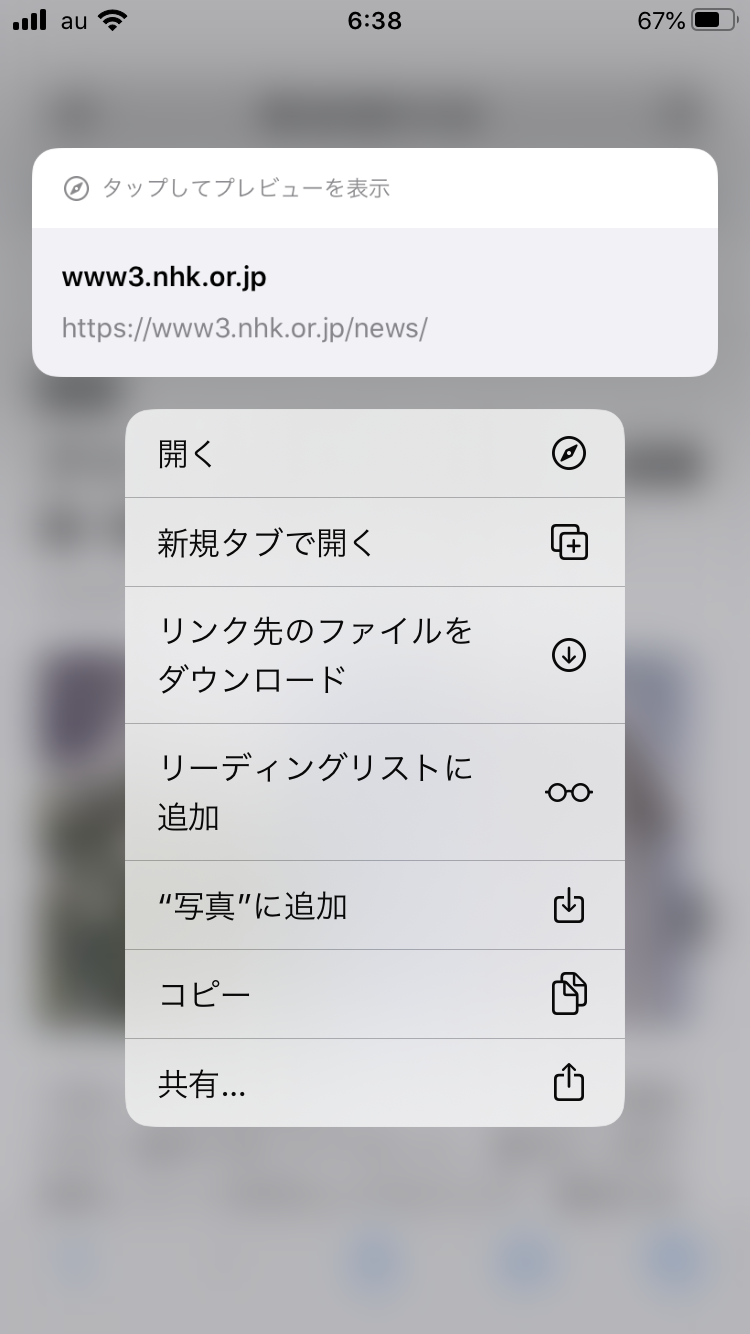Image resolution: width=750 pixels, height=1334 pixels.
Task: Choose "写真"に追加 option
Action: tap(374, 906)
